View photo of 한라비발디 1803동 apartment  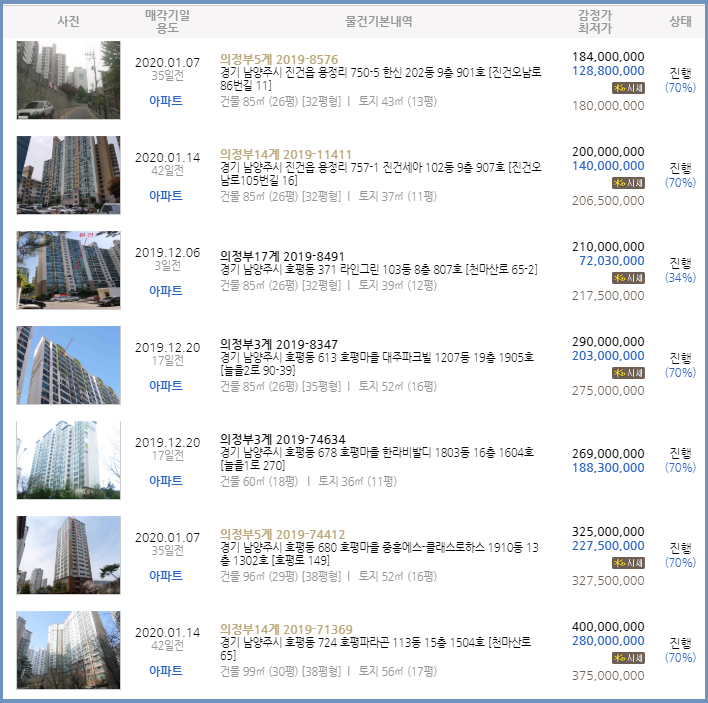68,460
